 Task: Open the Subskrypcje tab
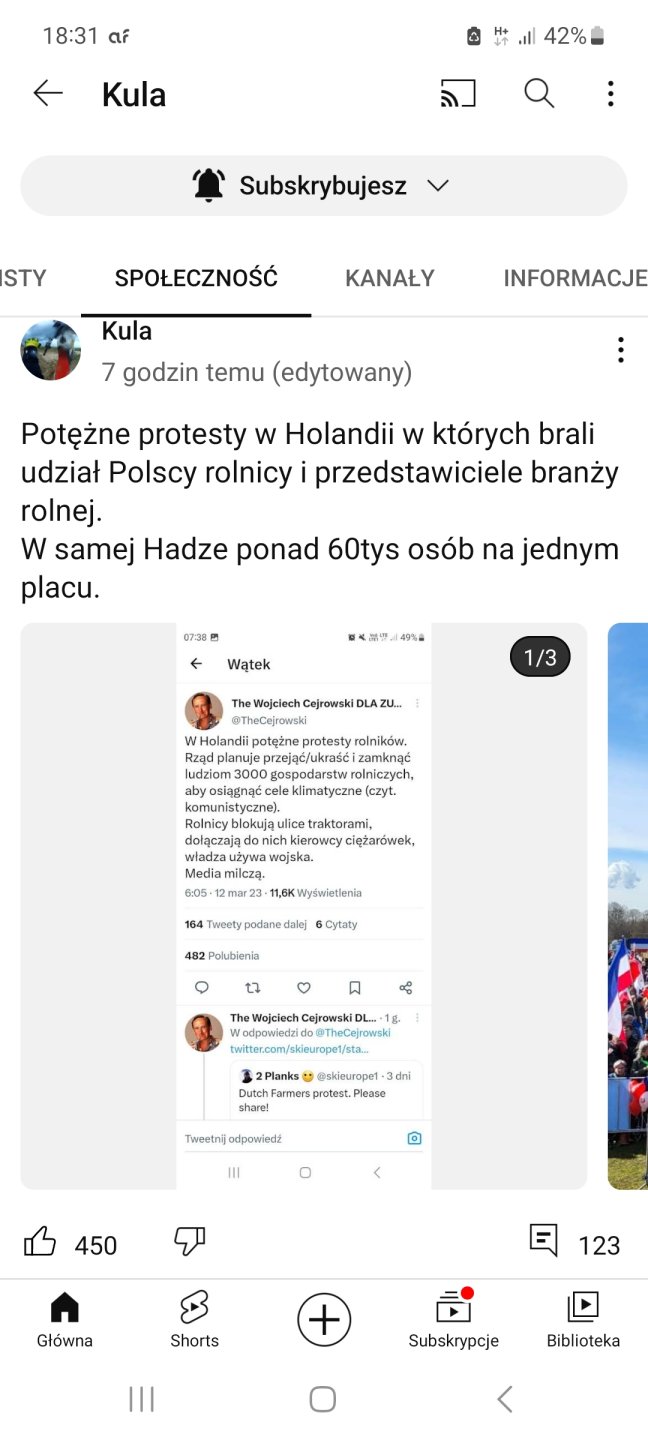tap(453, 1319)
